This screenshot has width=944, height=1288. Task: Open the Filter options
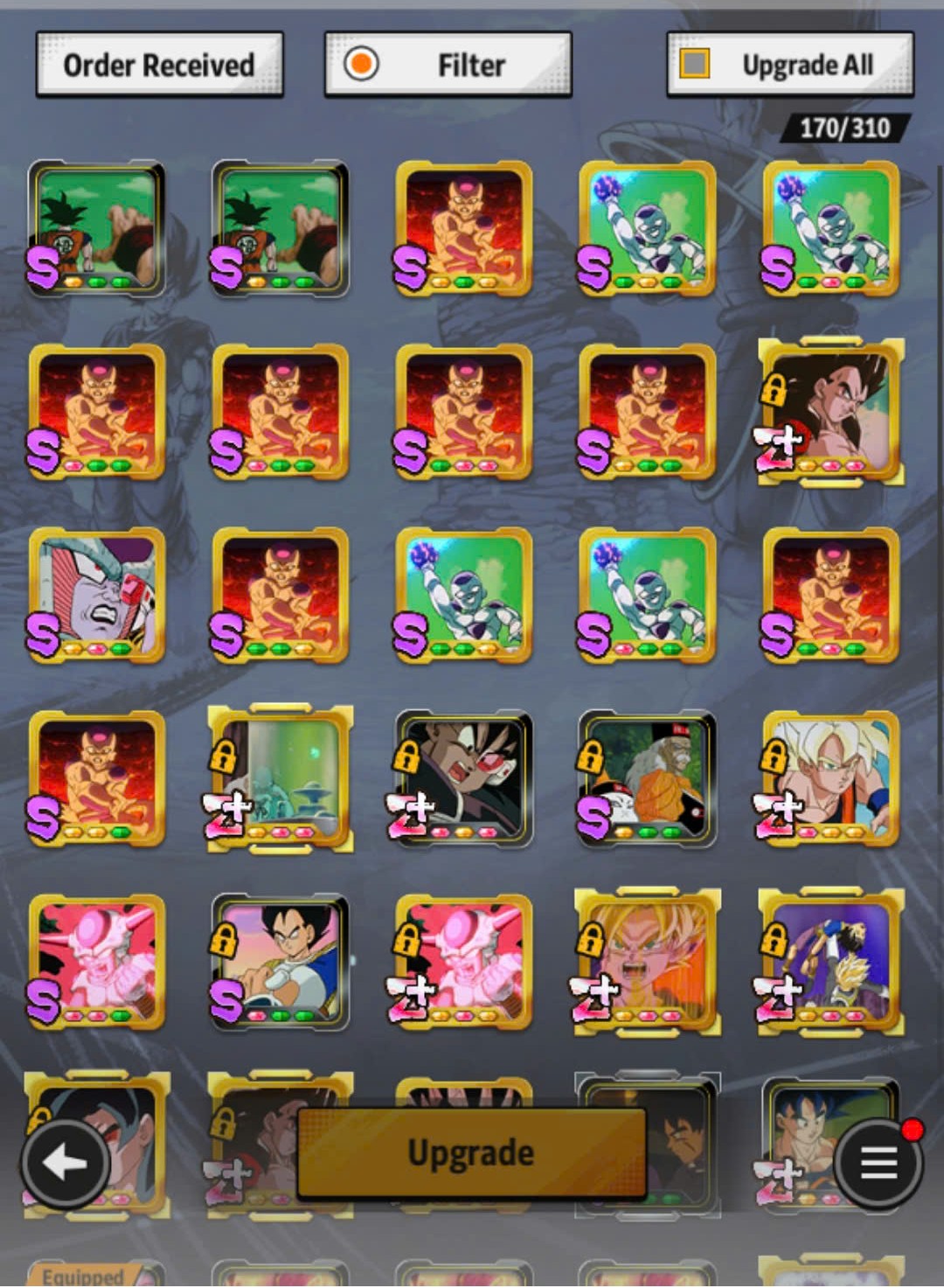coord(448,65)
